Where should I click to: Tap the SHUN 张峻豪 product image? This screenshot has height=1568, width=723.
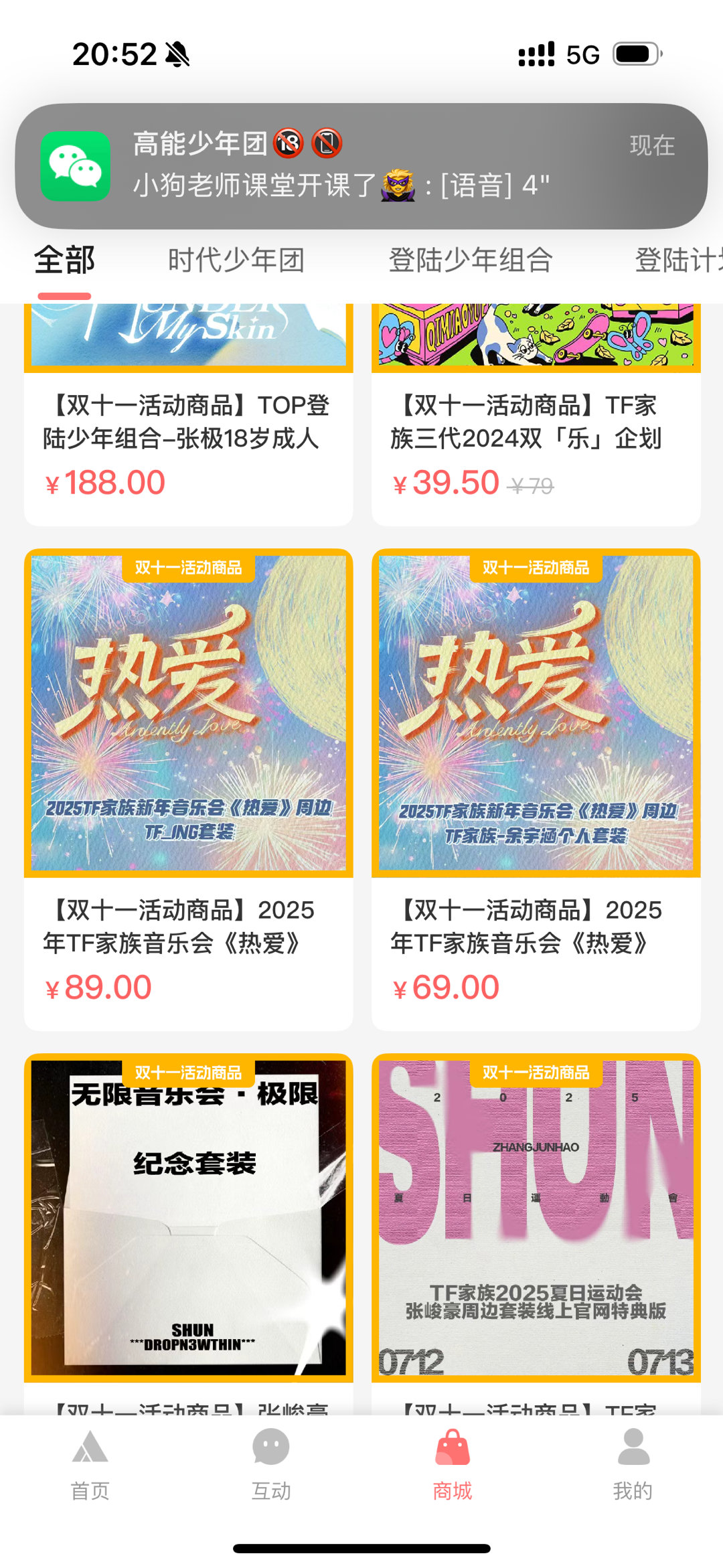532,1219
